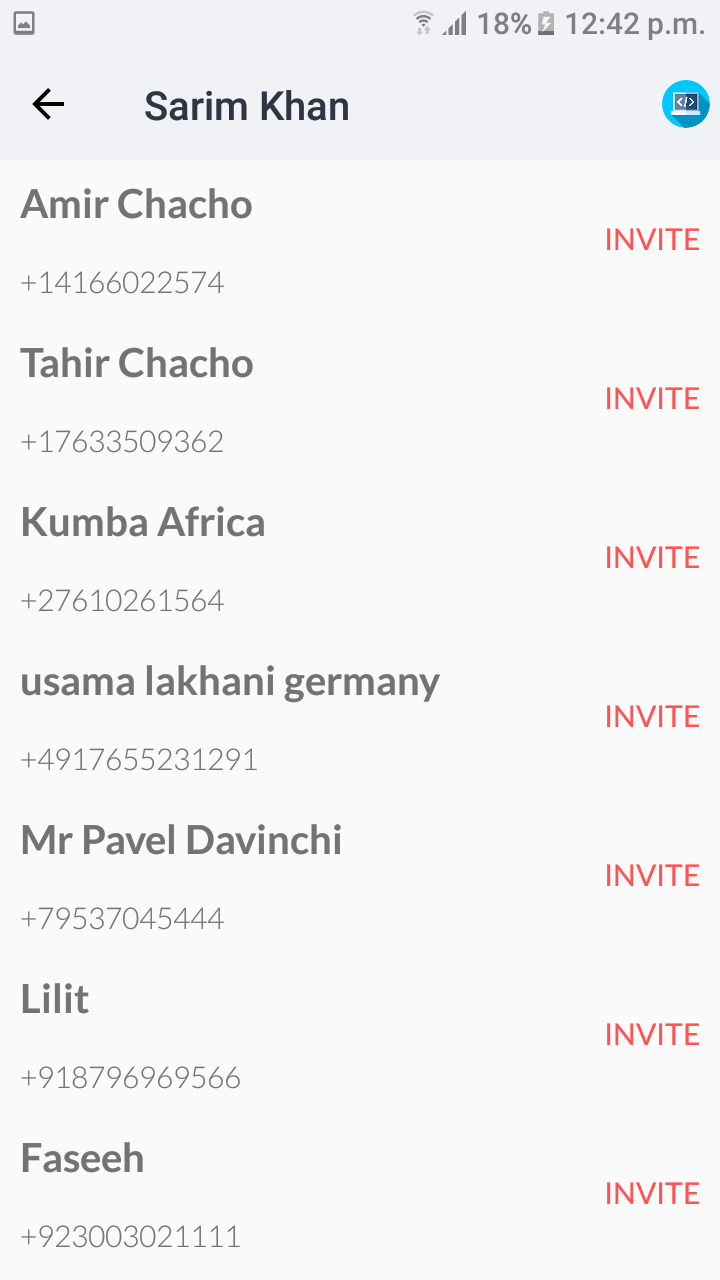The image size is (720, 1280).
Task: Go back using the arrow
Action: click(48, 104)
